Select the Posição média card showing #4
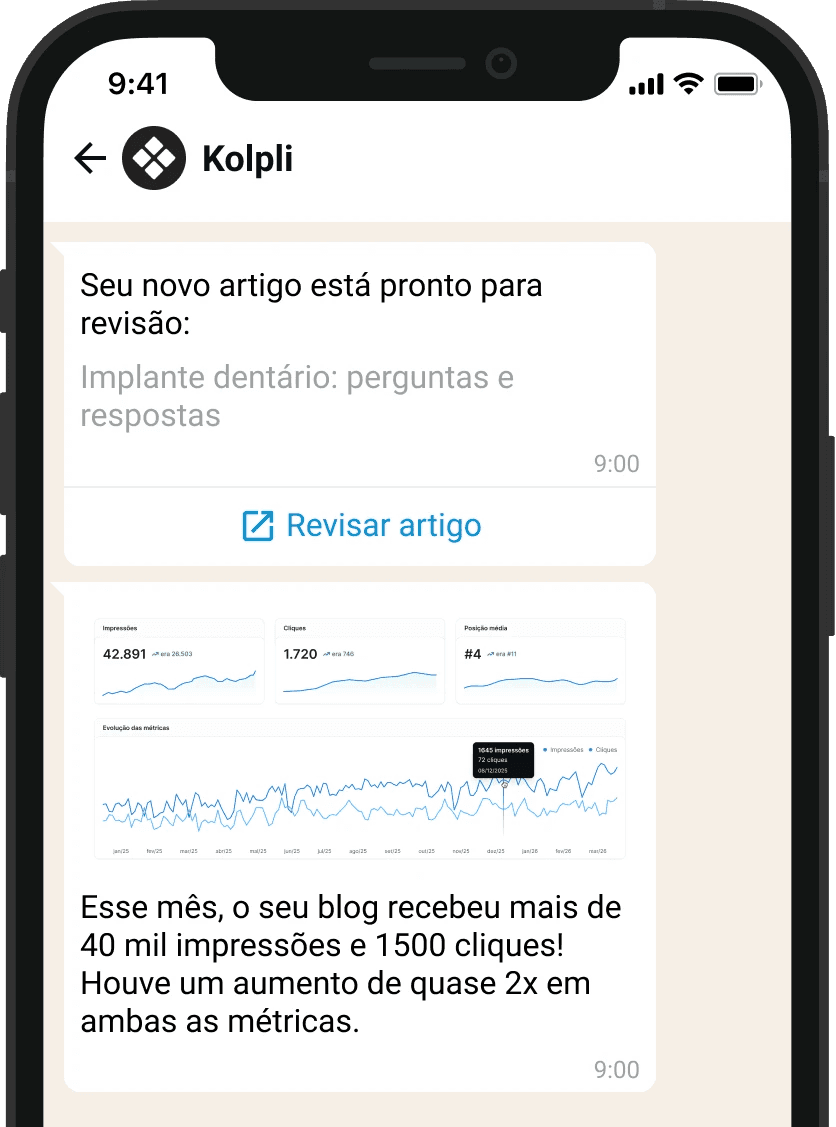 (540, 660)
